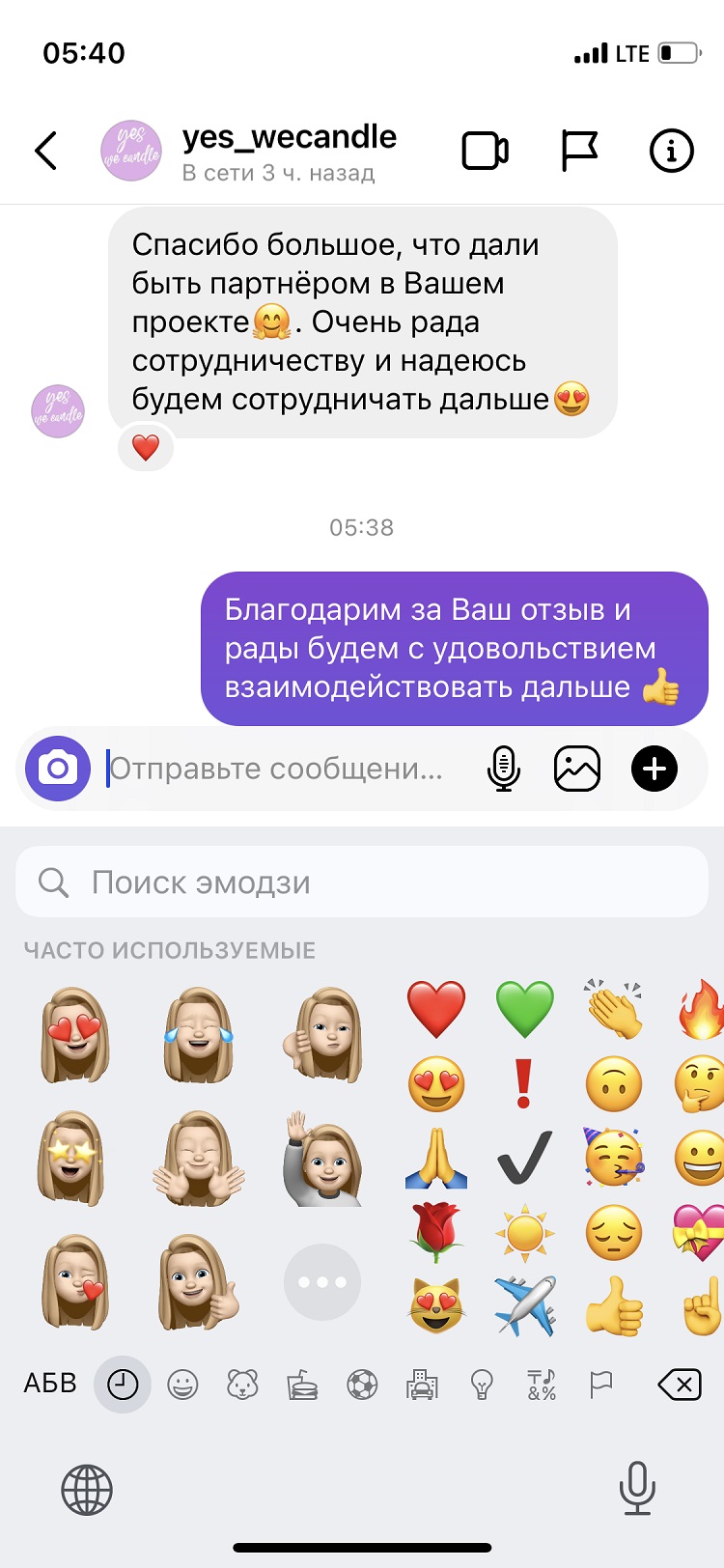Insert the red heart emoji

436,1009
